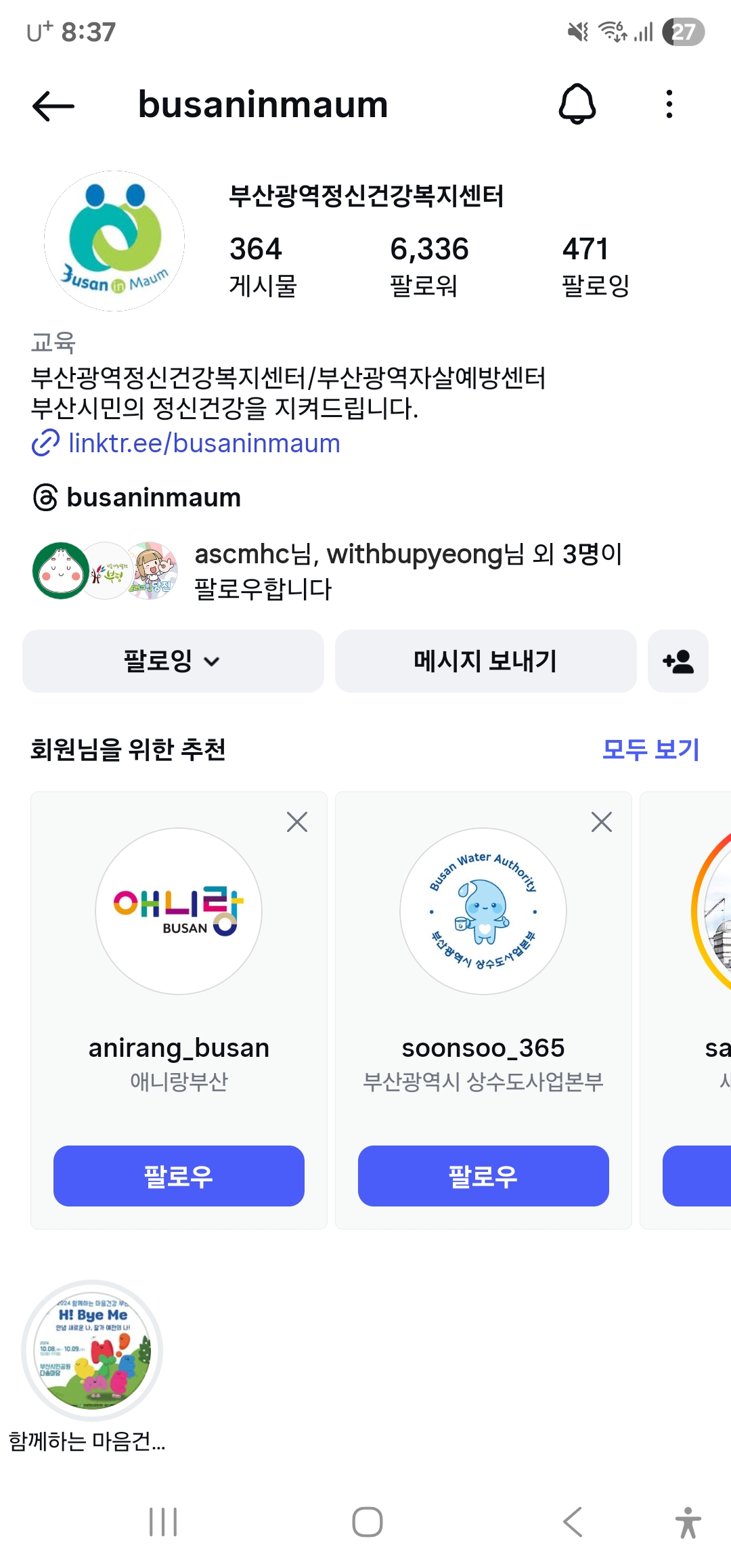Follow soonsoo_365 with the 팔로우 button
731x1568 pixels.
483,1176
